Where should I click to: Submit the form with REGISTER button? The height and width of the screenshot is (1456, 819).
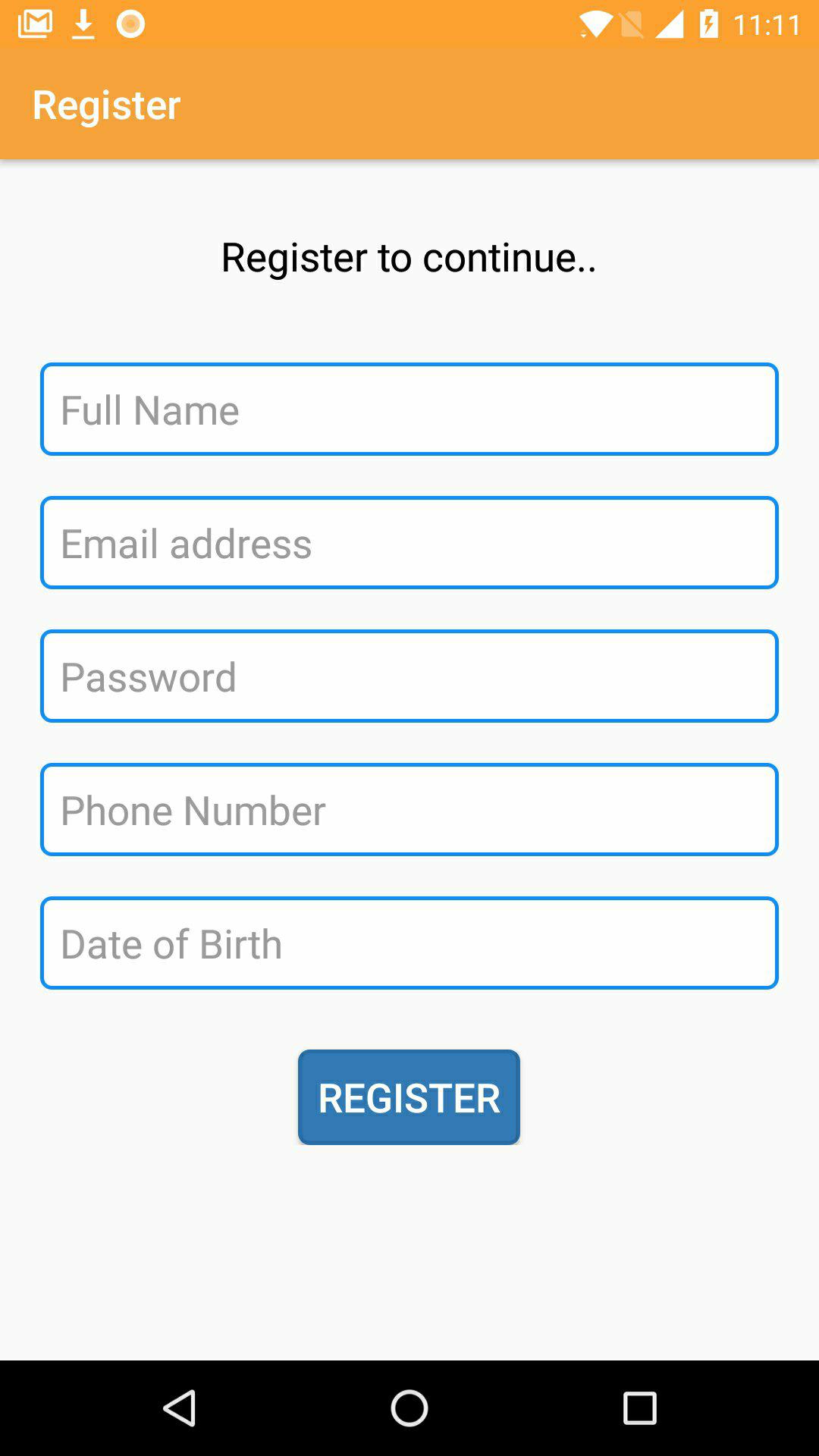click(x=409, y=1097)
